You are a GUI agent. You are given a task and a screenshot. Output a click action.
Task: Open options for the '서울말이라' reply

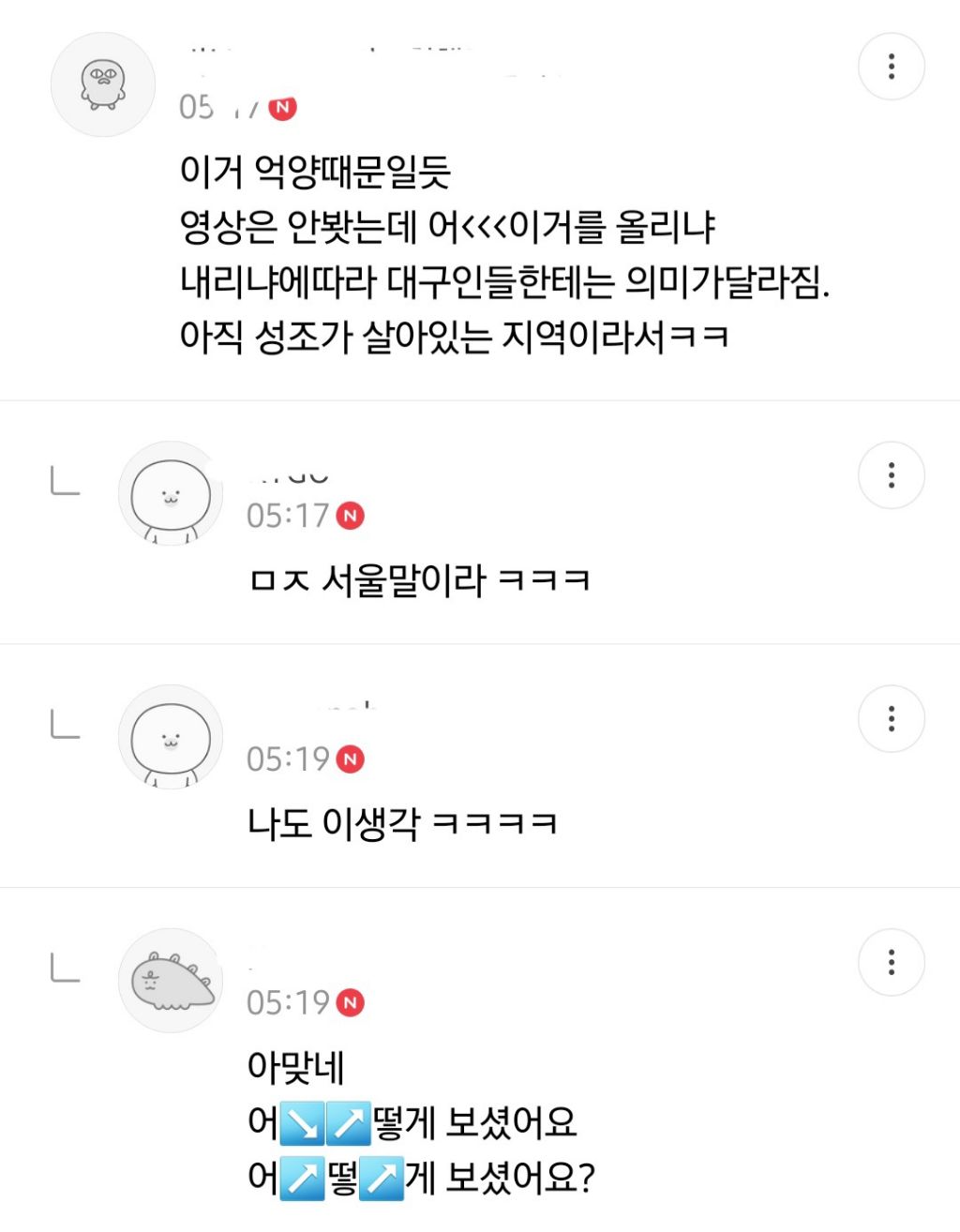tap(891, 475)
